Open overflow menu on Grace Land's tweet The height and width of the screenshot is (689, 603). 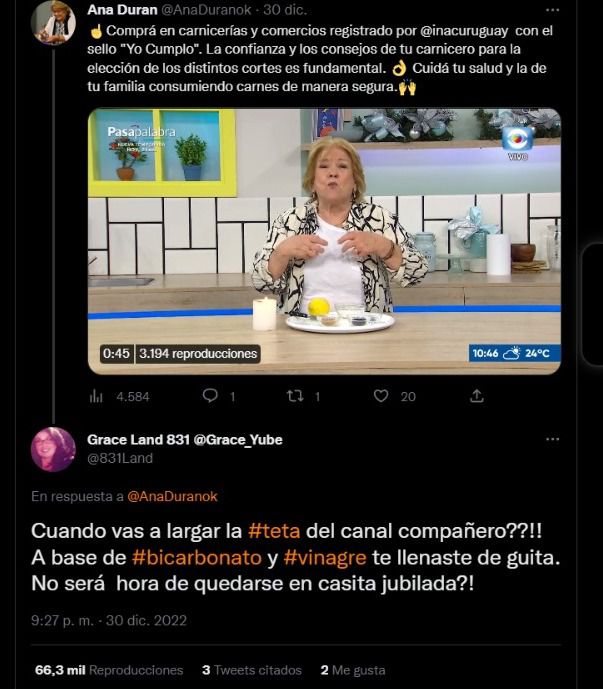tap(552, 440)
